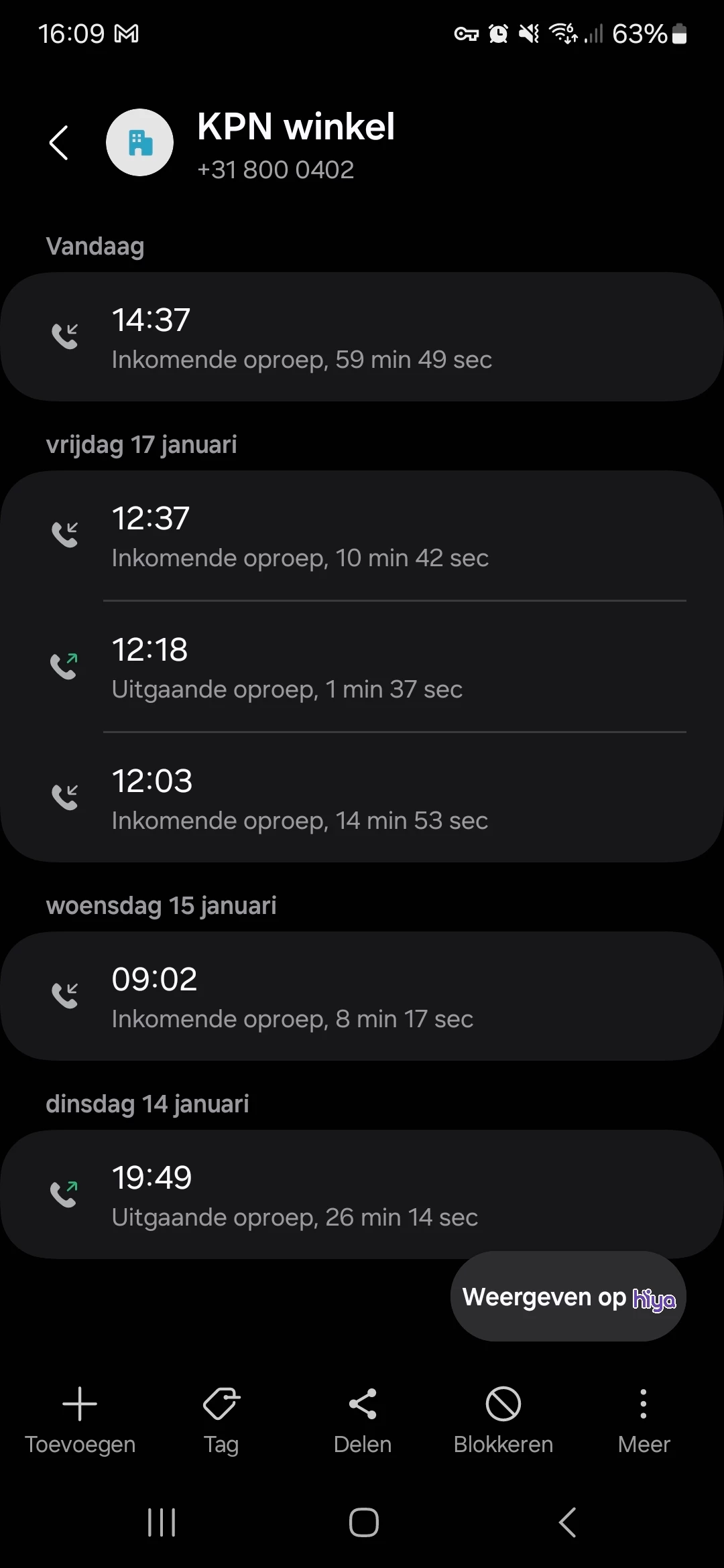Open the KPN winkel contact avatar

click(139, 143)
